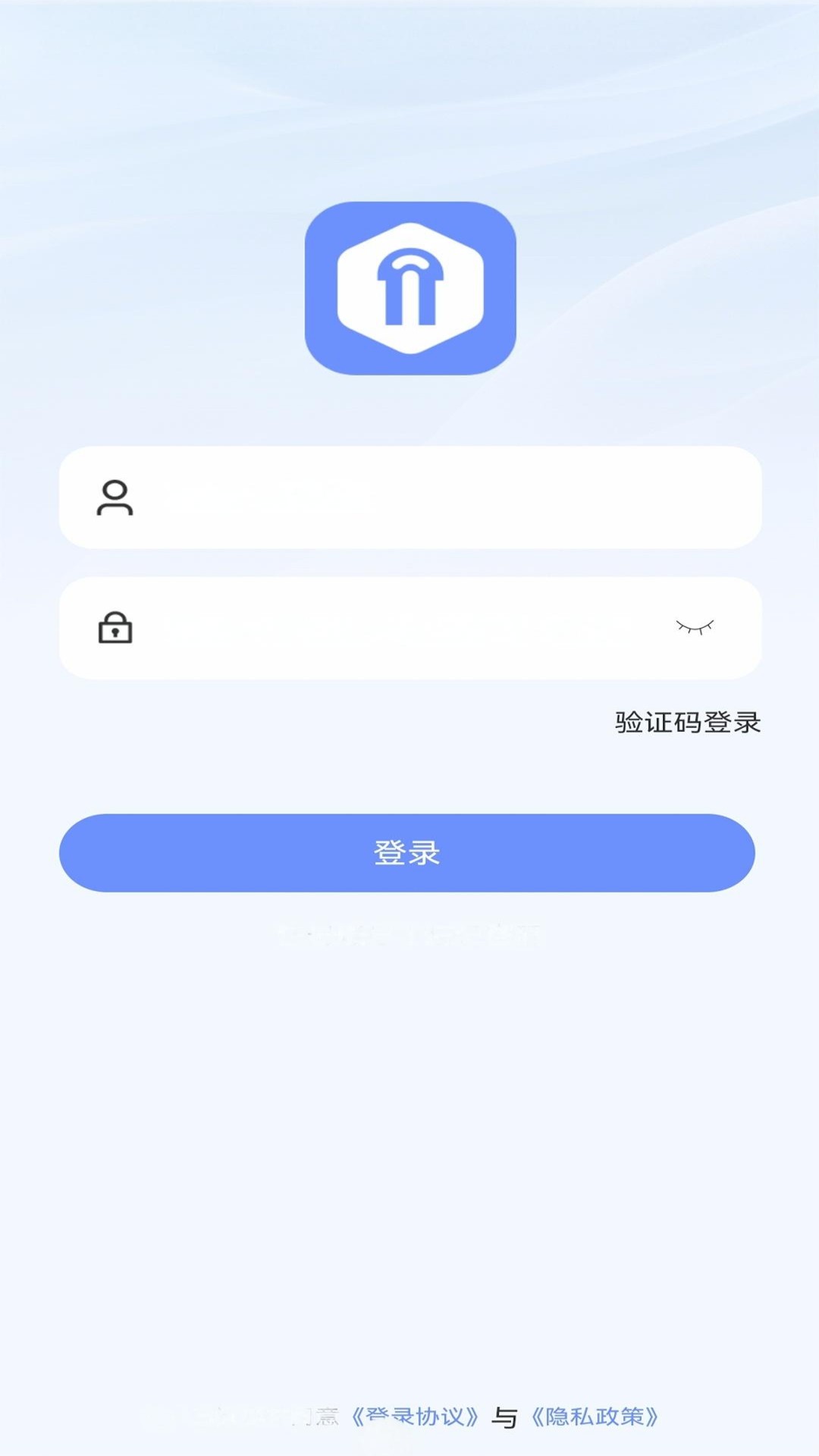Click the person icon in the username field

coord(115,499)
